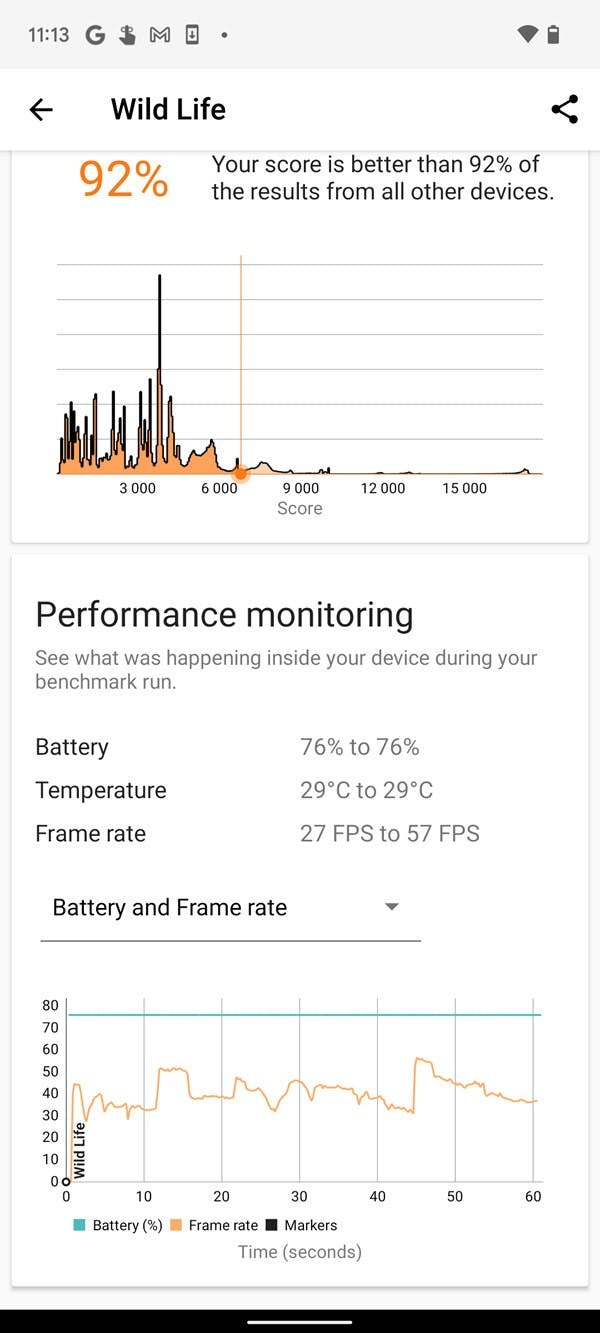Go back using the arrow icon
The width and height of the screenshot is (600, 1333).
coord(41,110)
